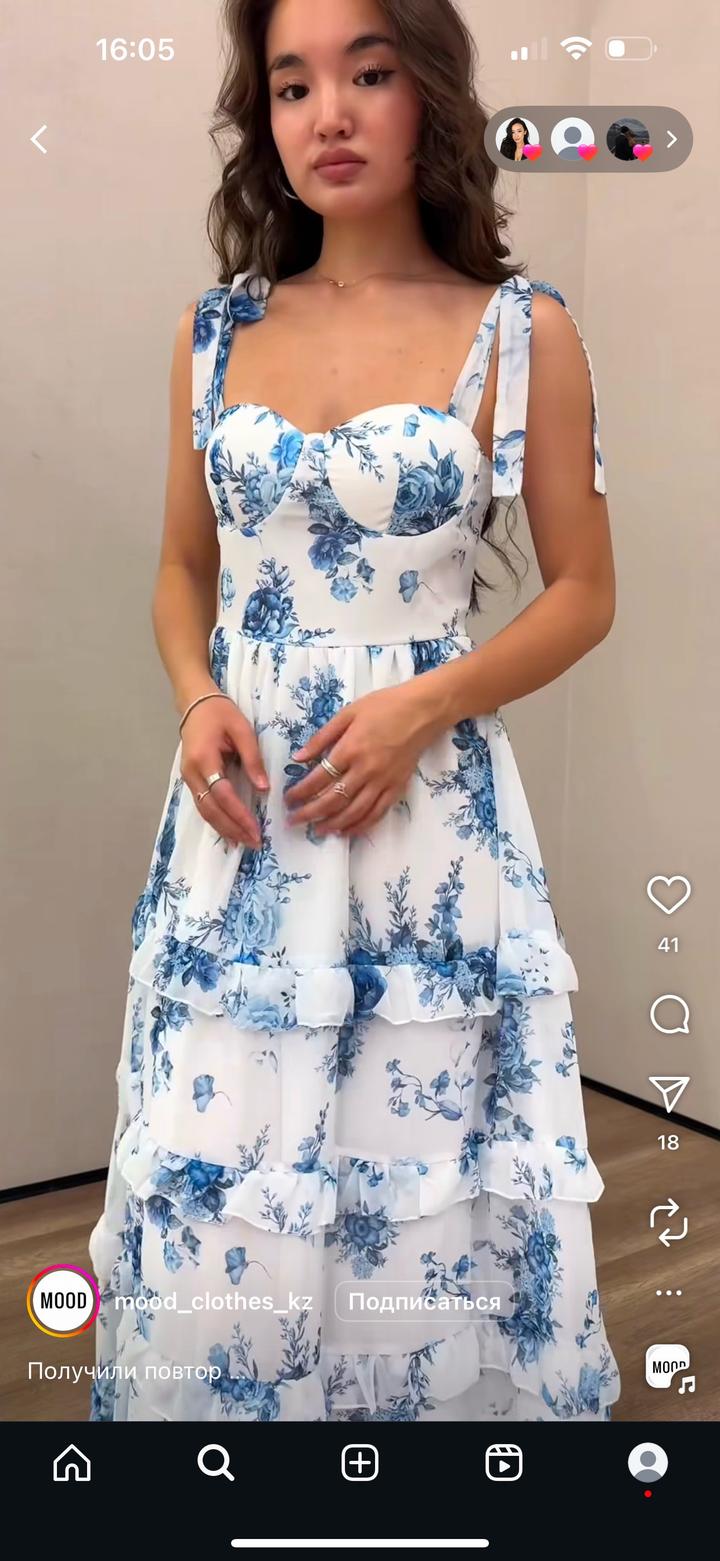Repost this reel

(x=668, y=1222)
